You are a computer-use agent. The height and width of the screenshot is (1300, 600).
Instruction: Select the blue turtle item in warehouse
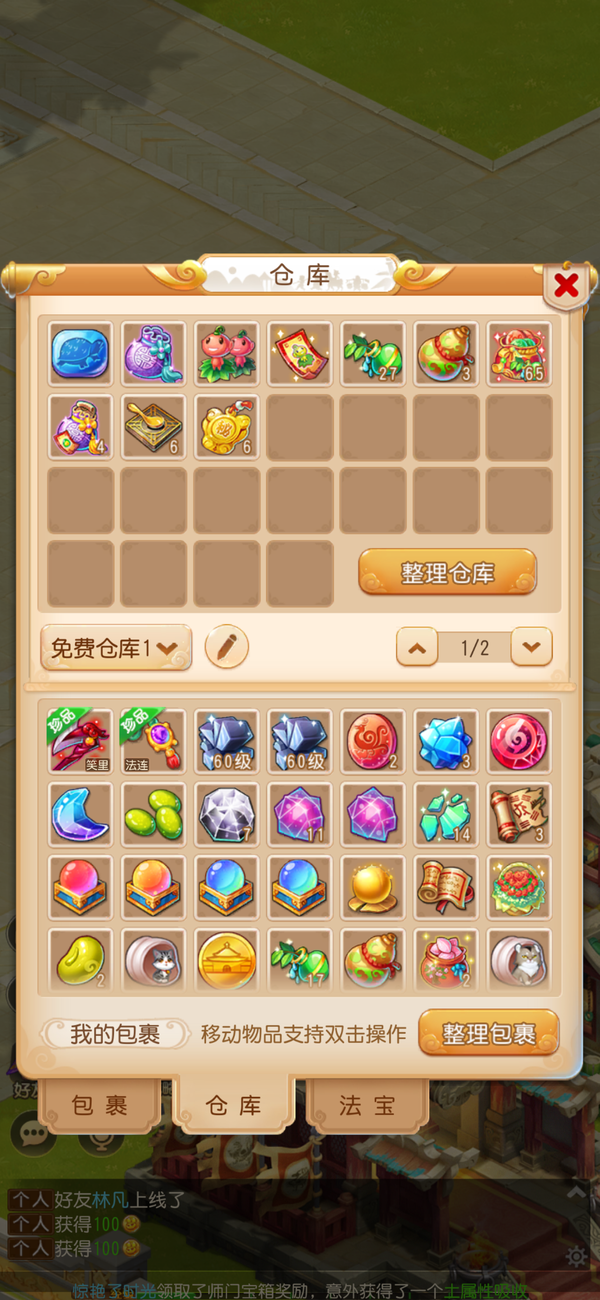pos(80,353)
